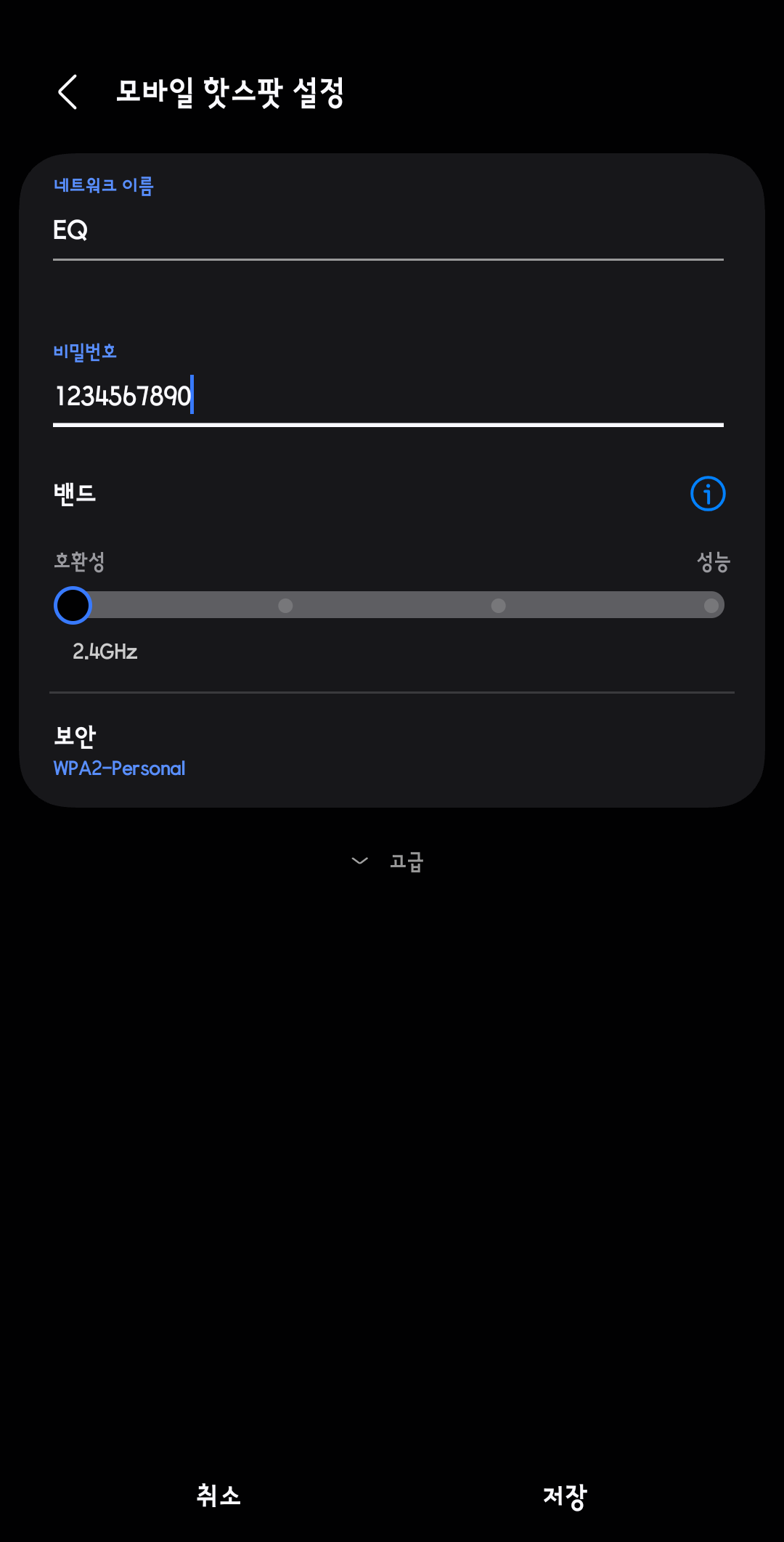Tap the password field
Viewport: 784px width, 1542px height.
pyautogui.click(x=388, y=397)
